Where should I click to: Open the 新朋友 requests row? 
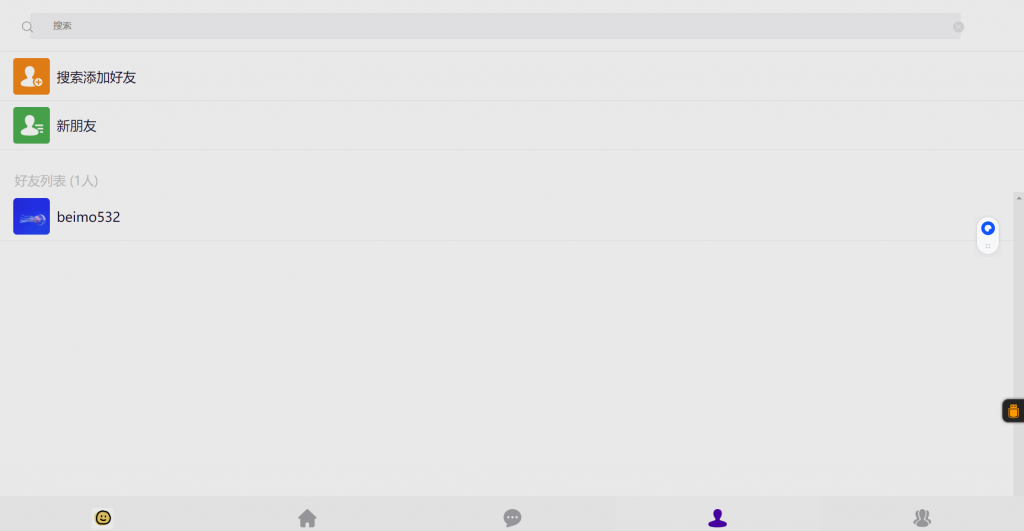76,126
